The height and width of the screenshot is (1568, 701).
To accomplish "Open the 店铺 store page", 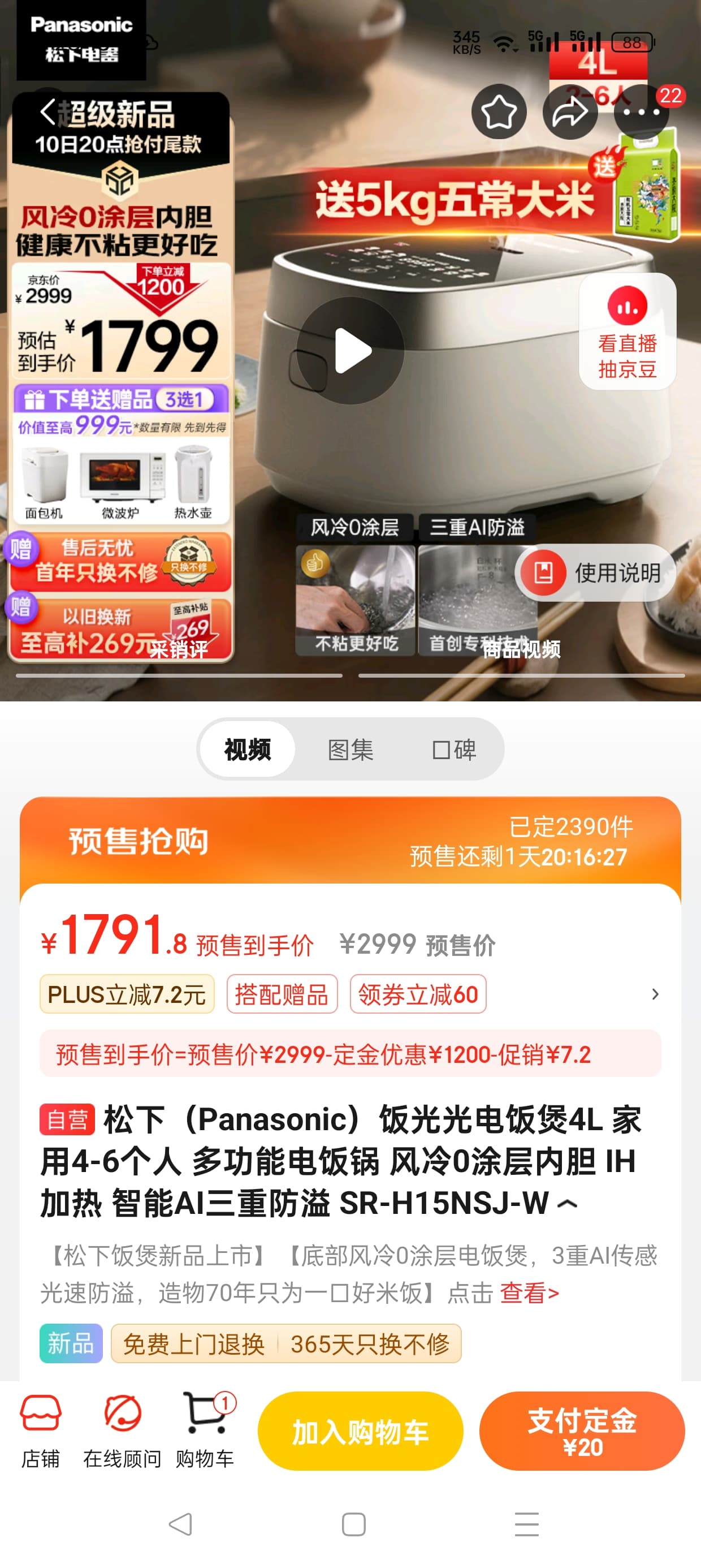I will (41, 1431).
